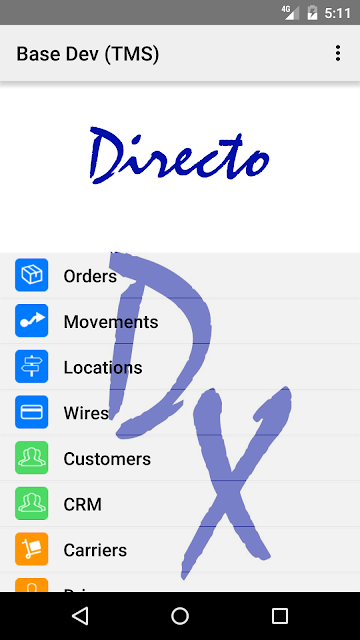View Customers
Viewport: 360px width, 640px height.
[180, 458]
